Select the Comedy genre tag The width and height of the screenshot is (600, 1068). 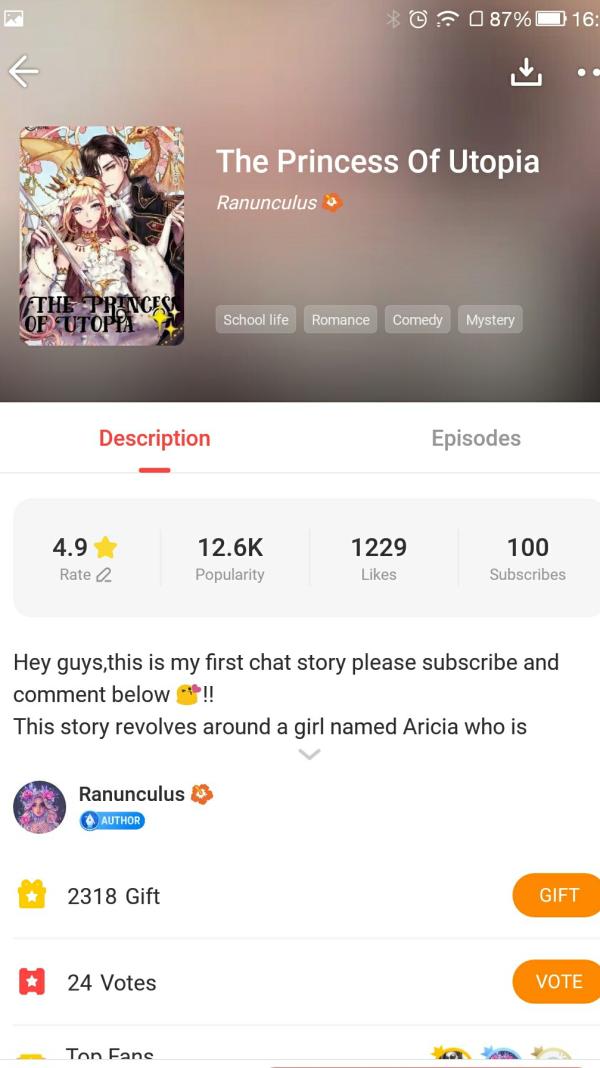click(417, 320)
